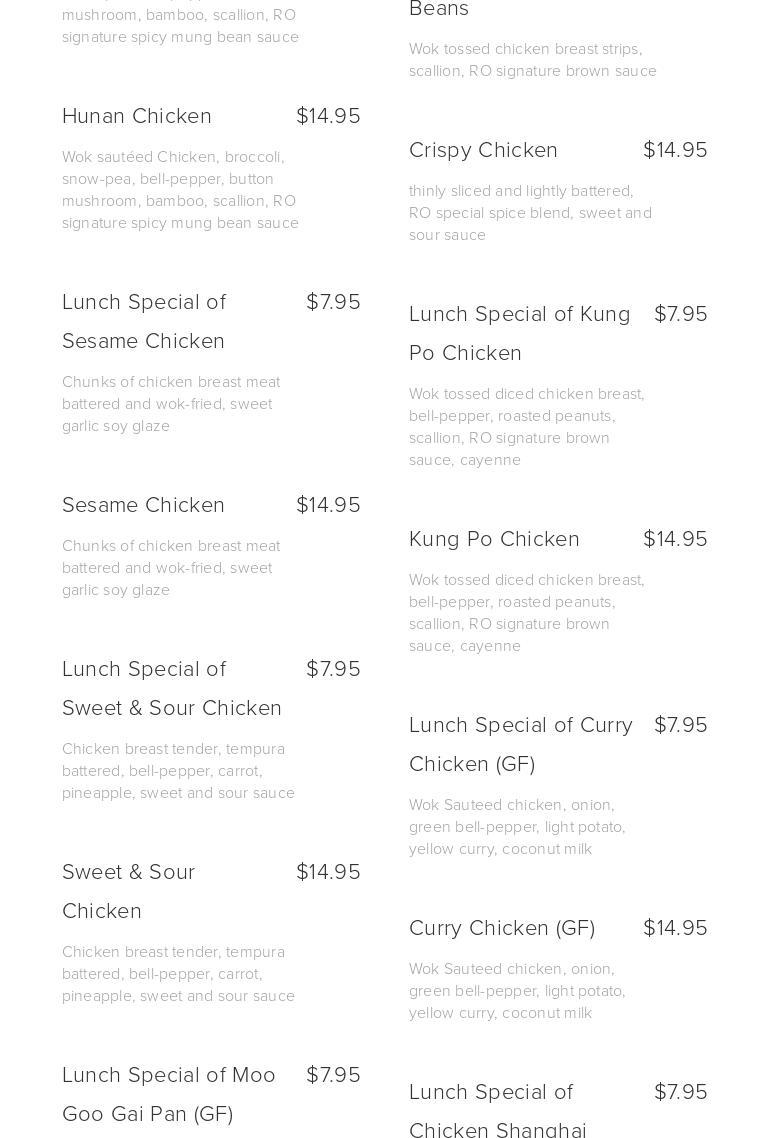Open the $14.95 Sesame Chicken item
This screenshot has width=770, height=1138.
click(x=143, y=505)
